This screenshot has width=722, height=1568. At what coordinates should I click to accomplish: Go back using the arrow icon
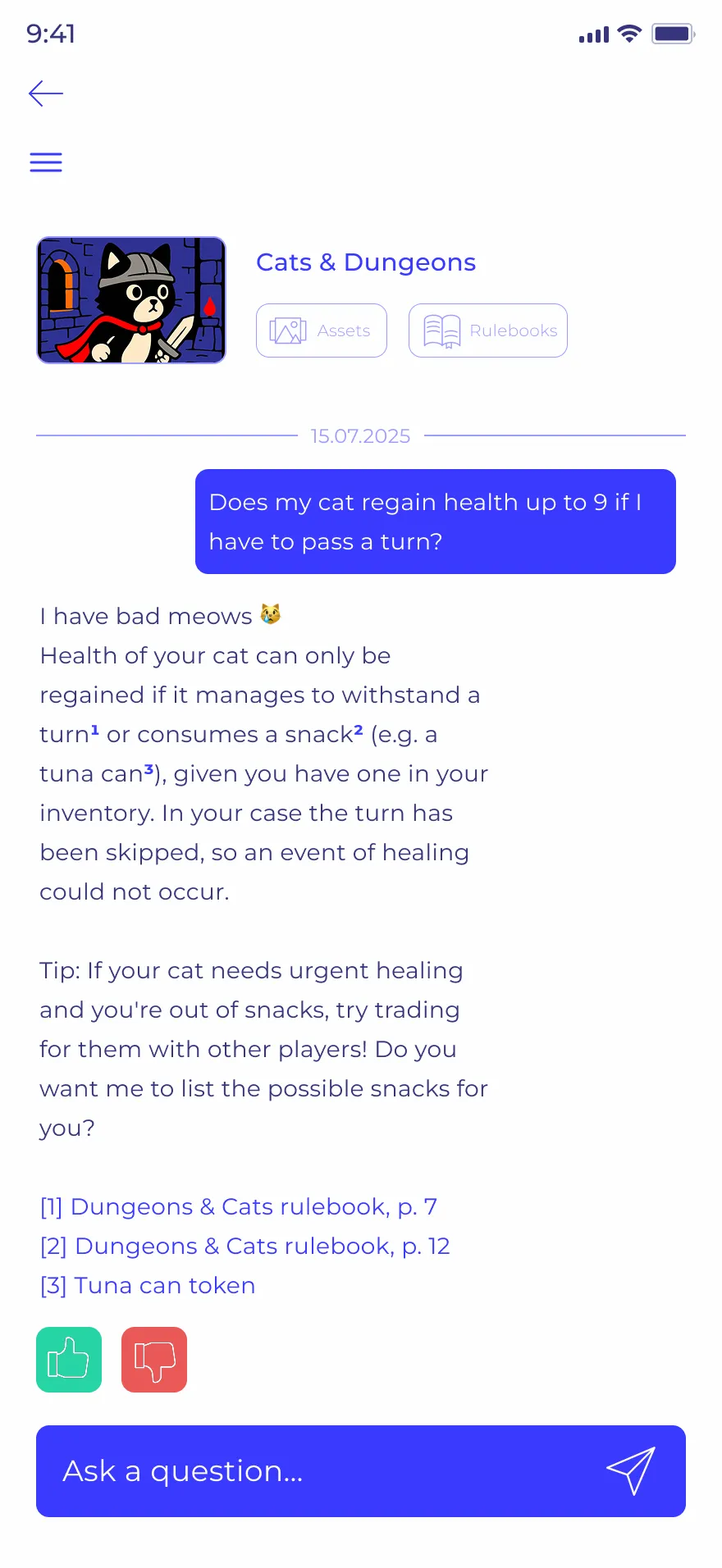[46, 93]
